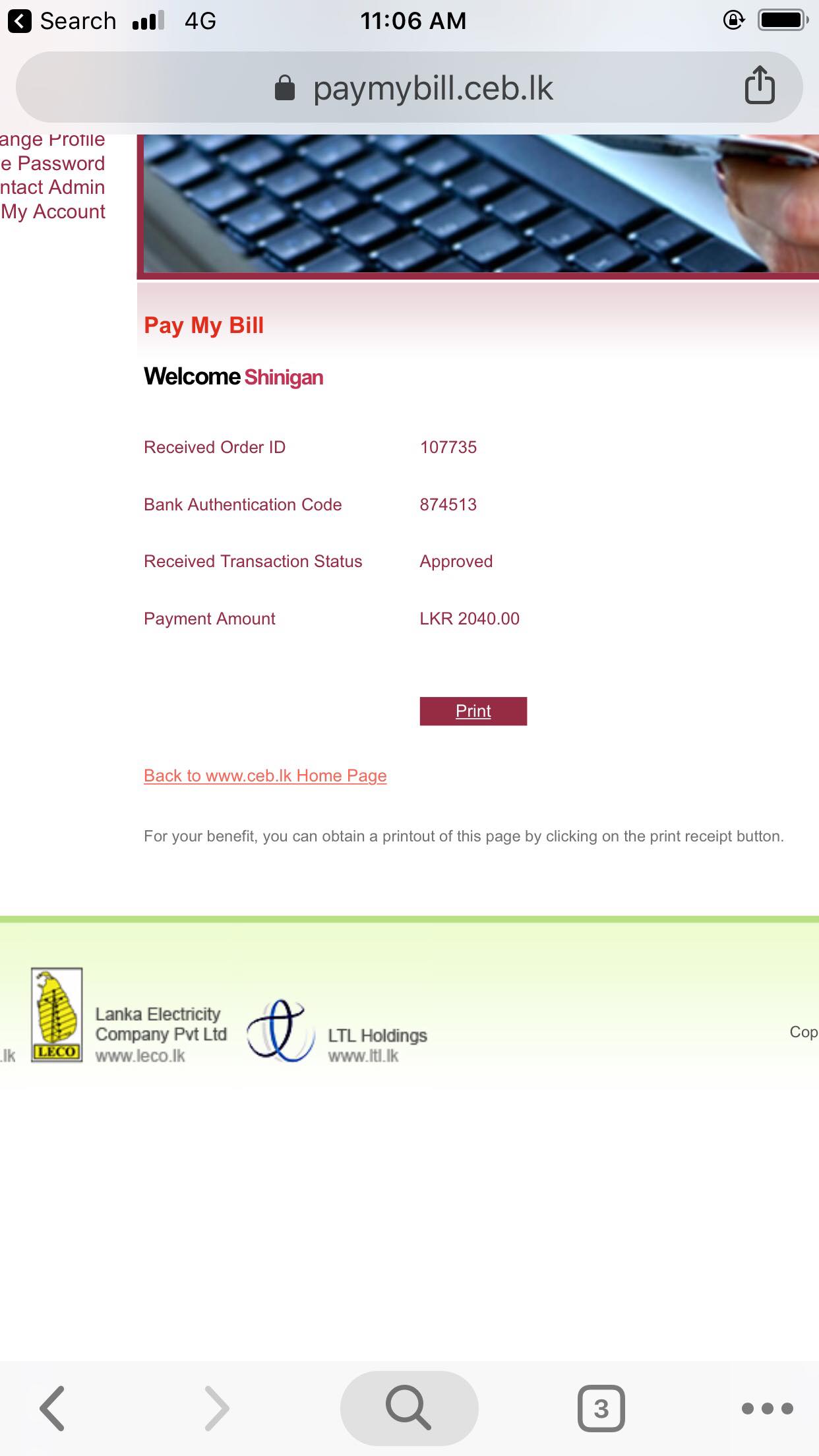Open the browser's three-dot overflow menu

click(767, 1409)
